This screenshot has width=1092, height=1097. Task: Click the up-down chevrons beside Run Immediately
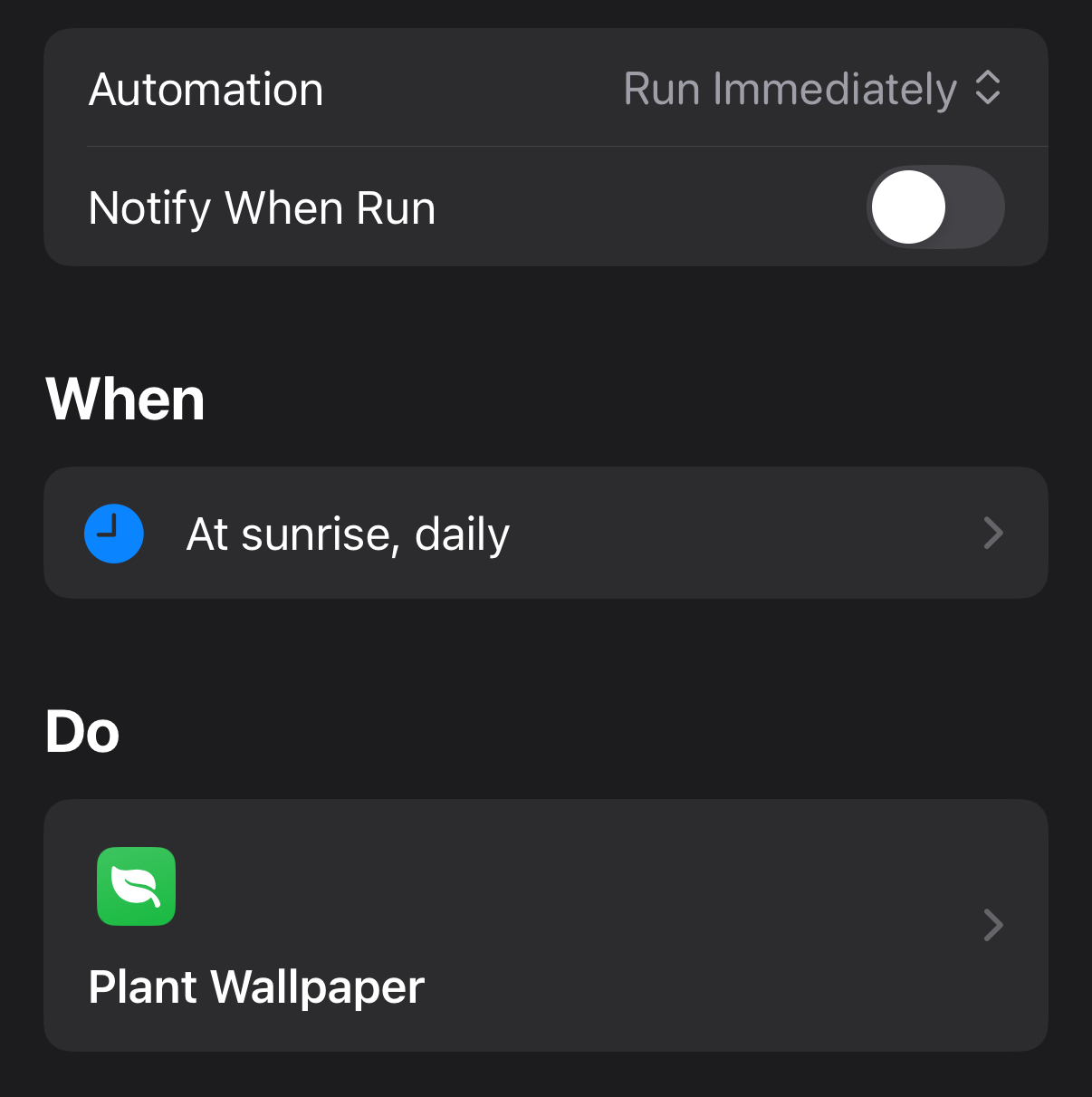[988, 88]
